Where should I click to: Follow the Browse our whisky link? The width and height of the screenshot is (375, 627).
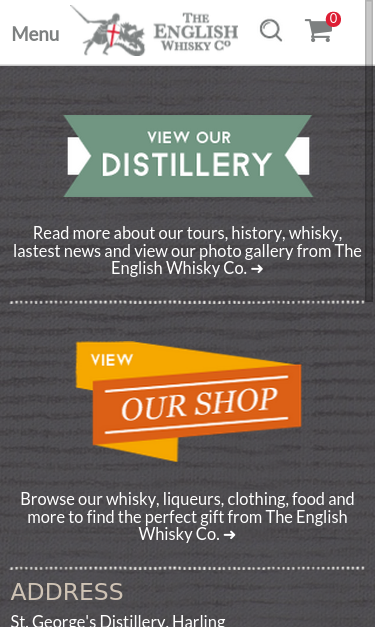(x=187, y=516)
